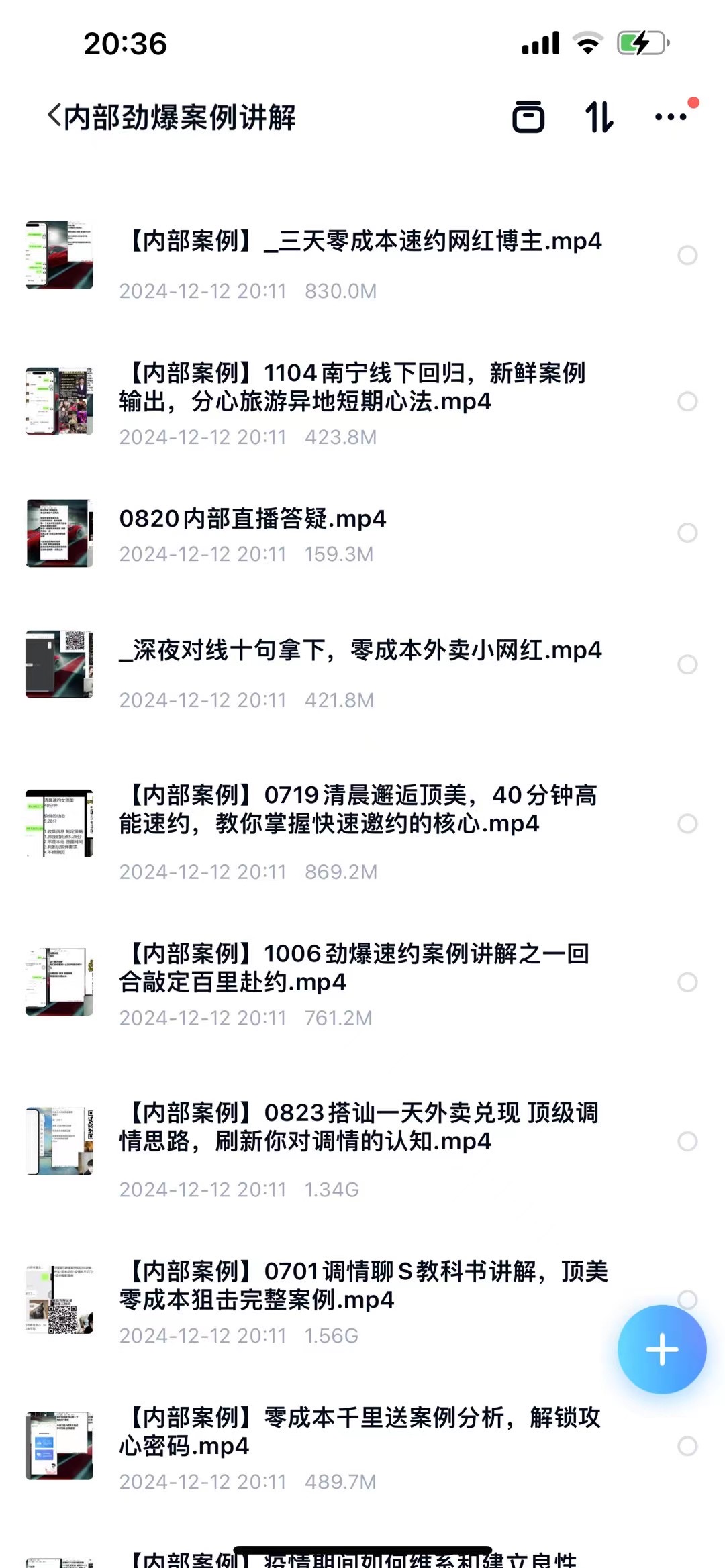Go back from 内部劲爆案例讲解 folder
This screenshot has height=1568, width=725.
coord(55,116)
